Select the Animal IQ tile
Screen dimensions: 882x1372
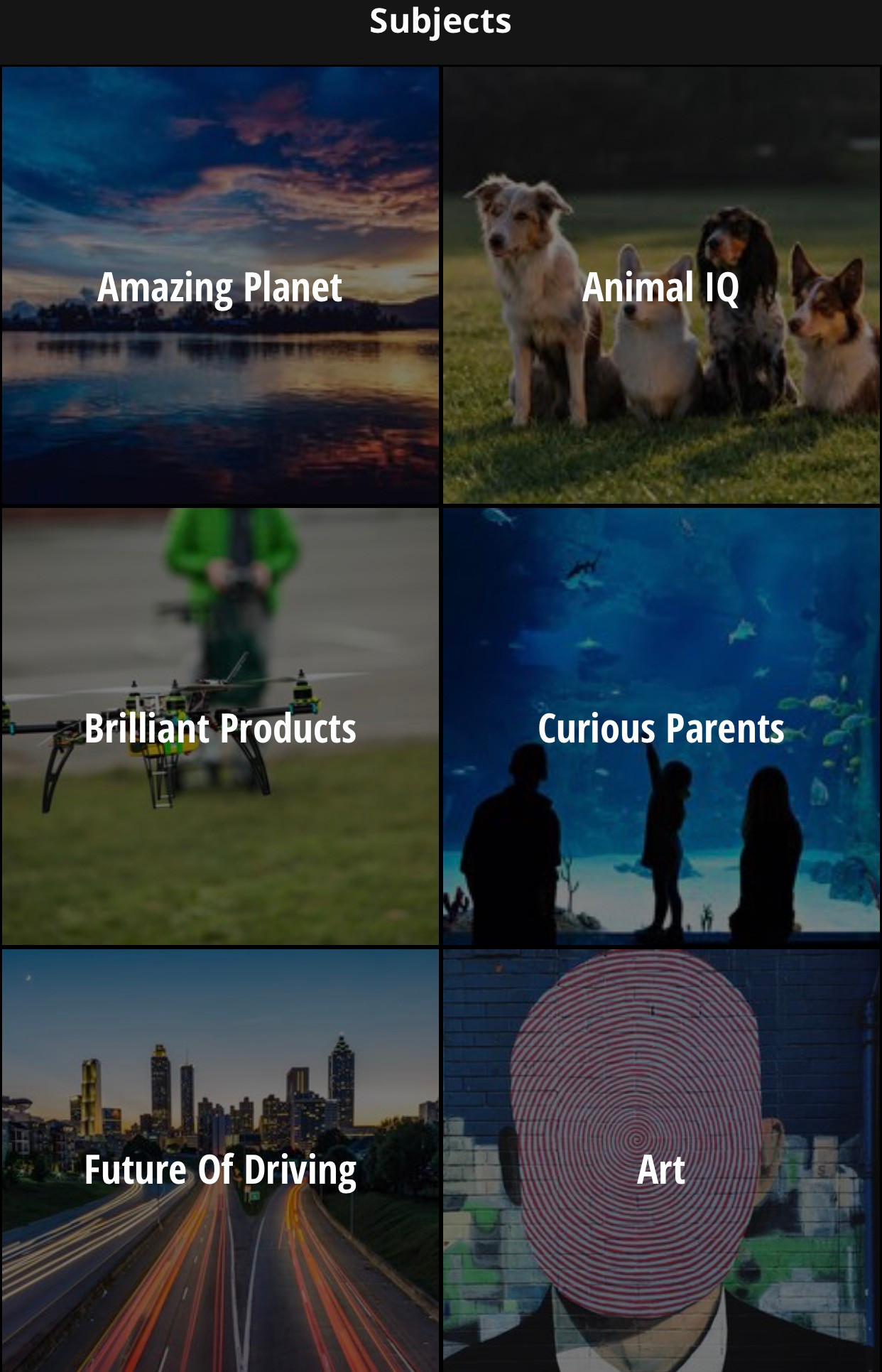661,286
